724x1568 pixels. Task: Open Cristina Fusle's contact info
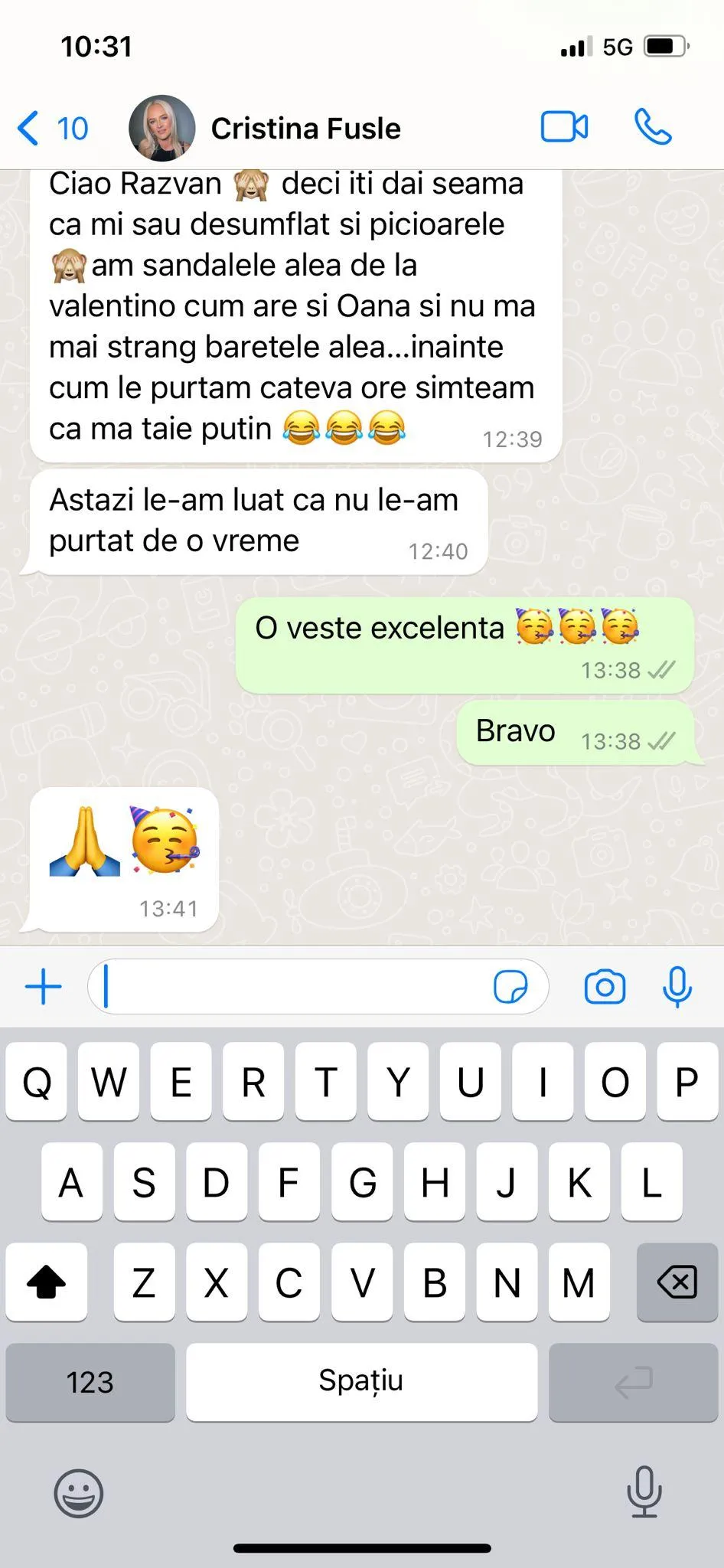click(305, 128)
